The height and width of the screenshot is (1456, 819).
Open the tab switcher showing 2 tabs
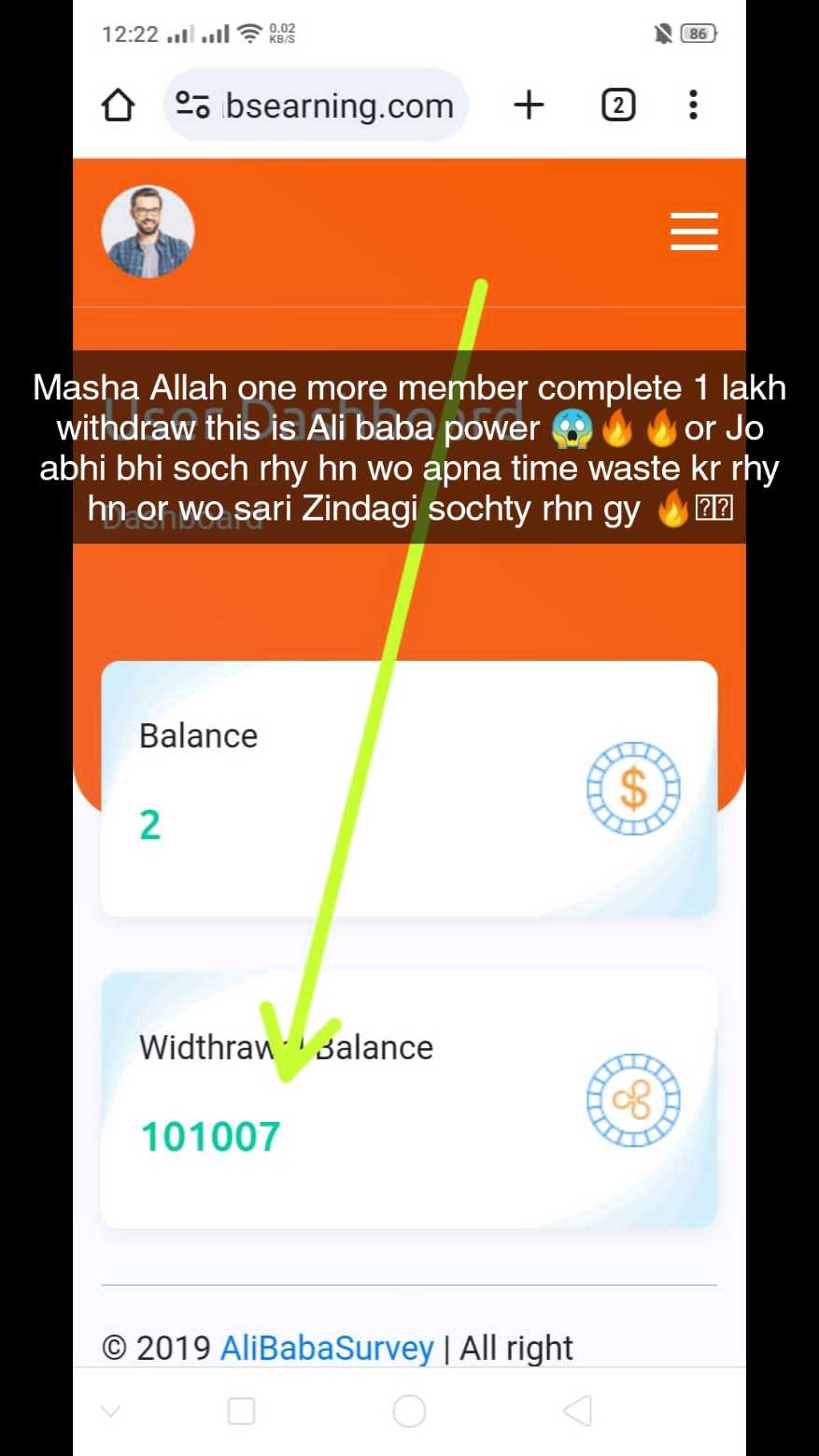(617, 105)
